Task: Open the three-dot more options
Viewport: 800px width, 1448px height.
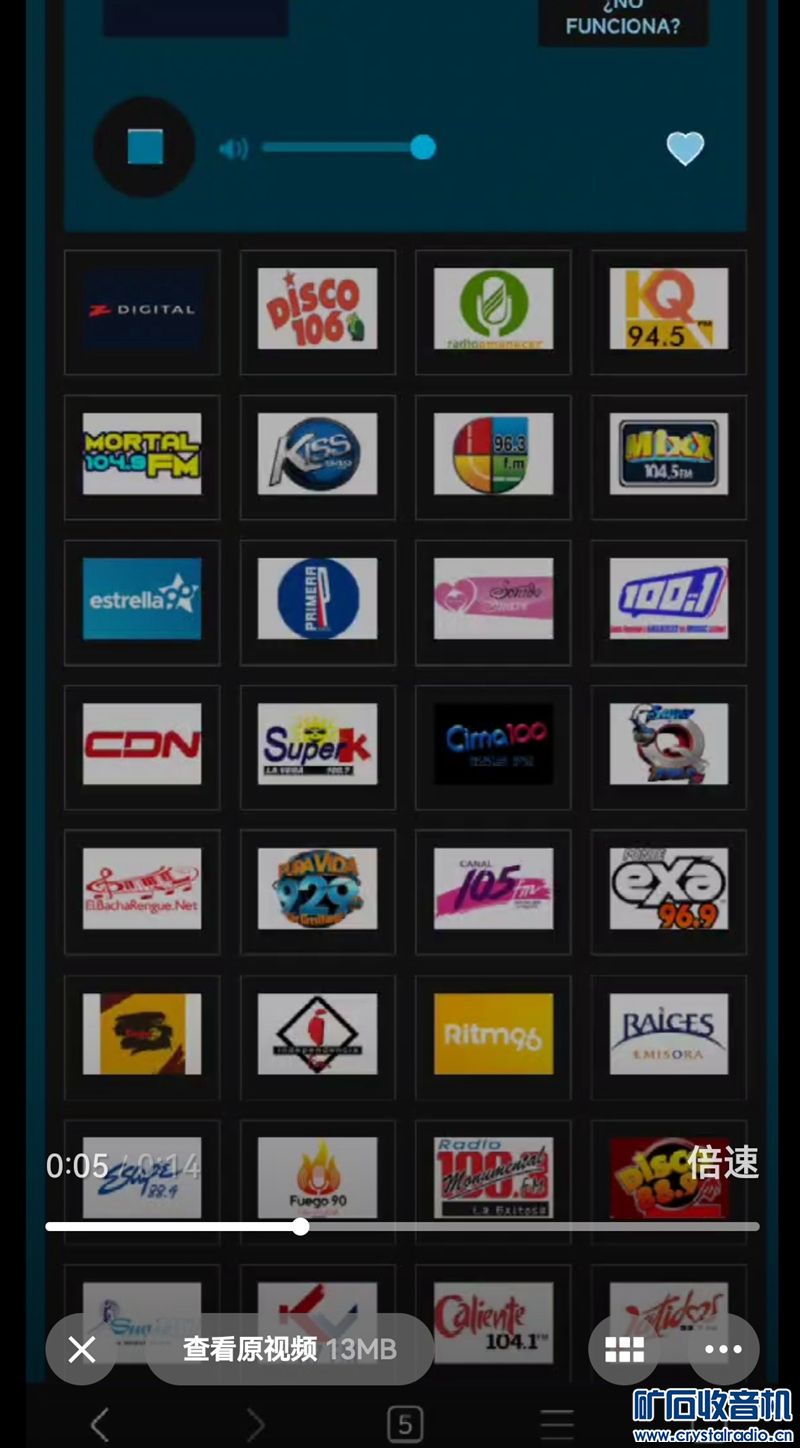Action: [x=723, y=1350]
